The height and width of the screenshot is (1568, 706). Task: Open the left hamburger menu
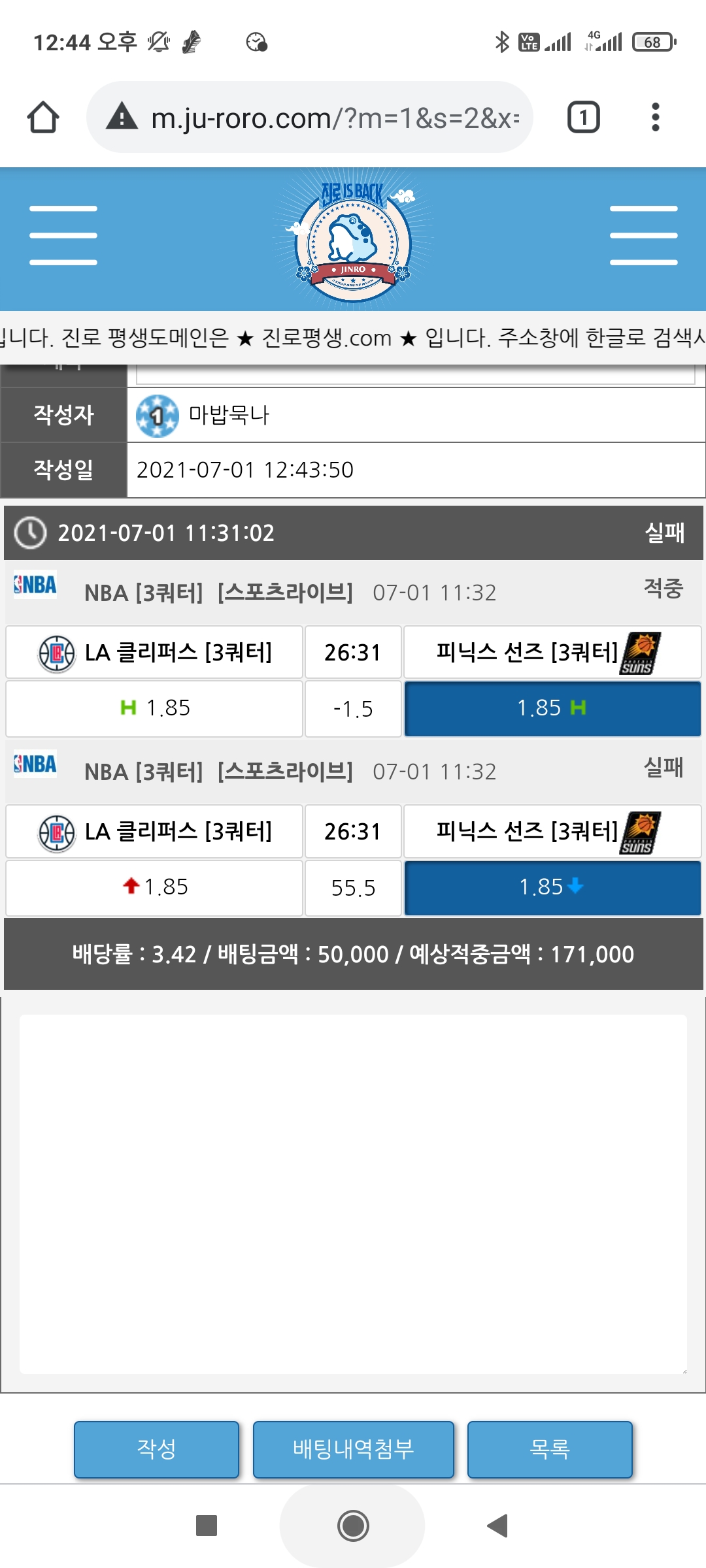63,235
